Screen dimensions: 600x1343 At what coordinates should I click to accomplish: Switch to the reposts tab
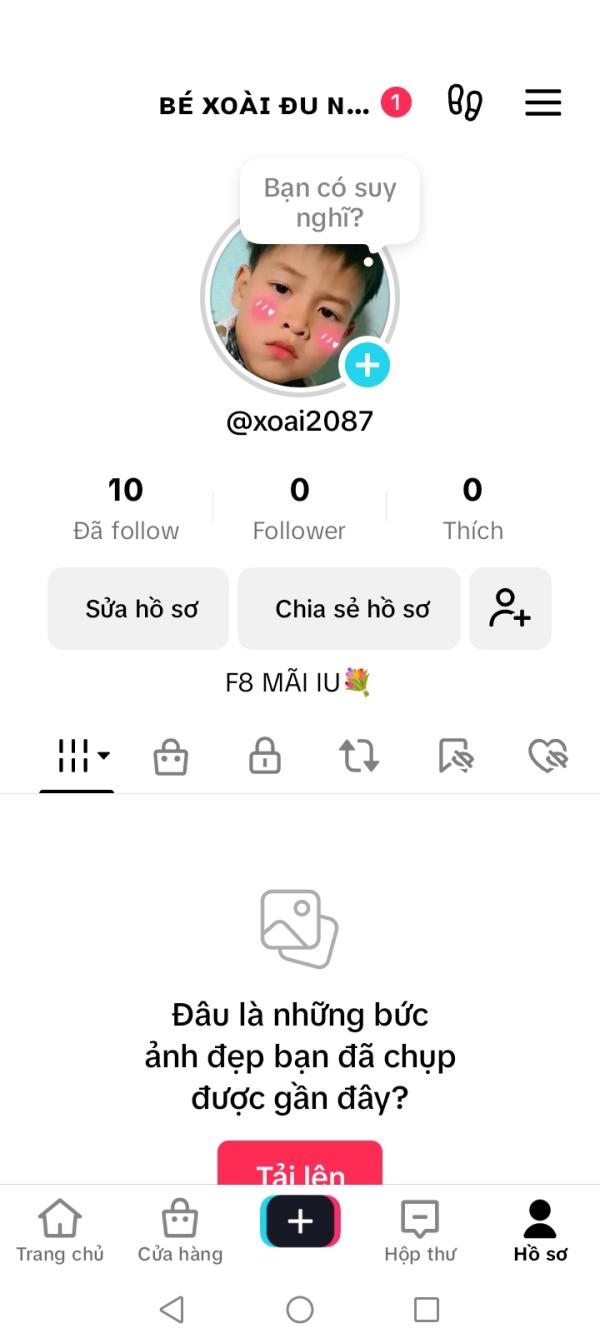coord(359,757)
